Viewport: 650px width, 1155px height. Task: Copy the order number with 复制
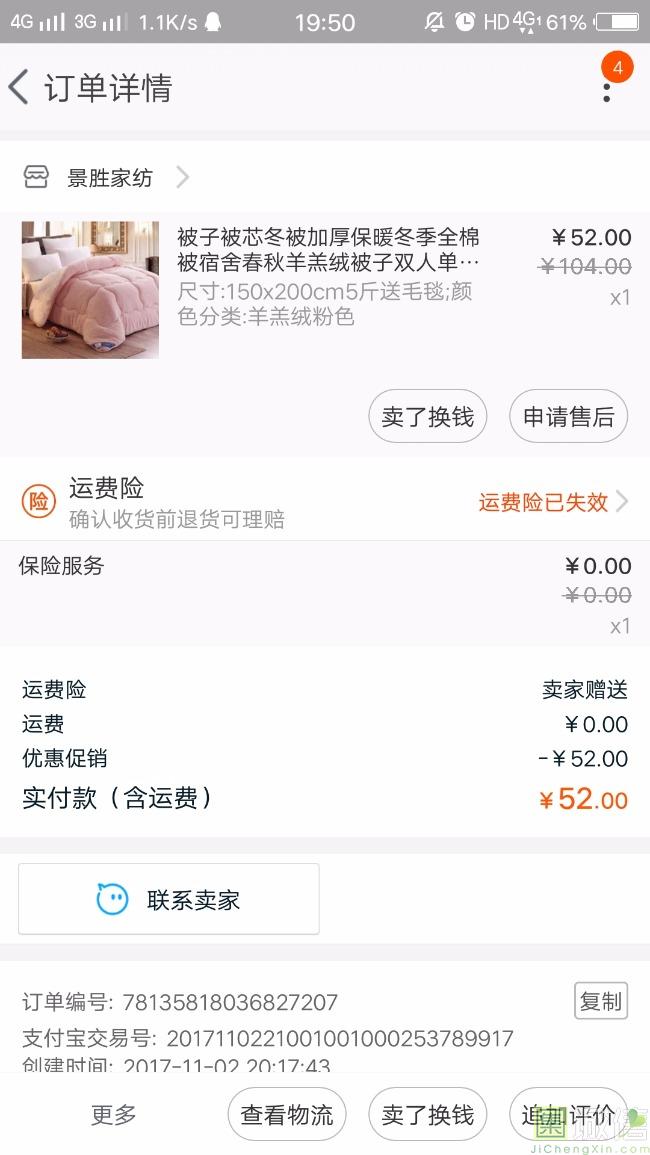tap(600, 1001)
